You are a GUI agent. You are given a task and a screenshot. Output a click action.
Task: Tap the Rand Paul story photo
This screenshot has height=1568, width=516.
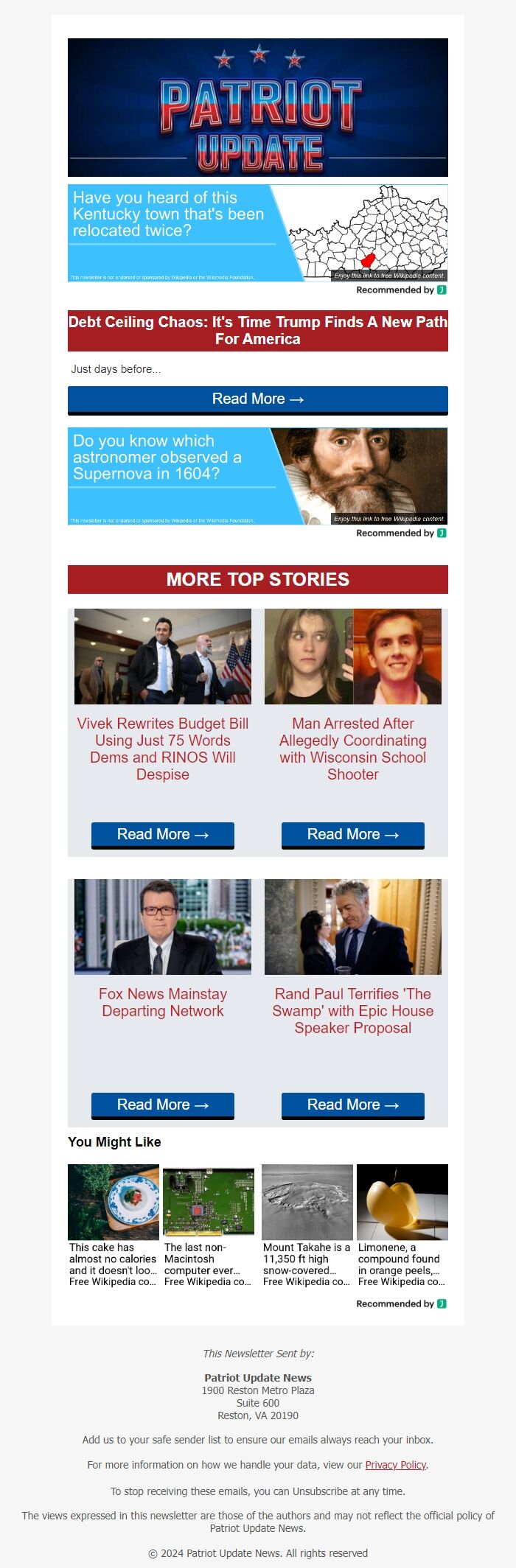pyautogui.click(x=352, y=927)
